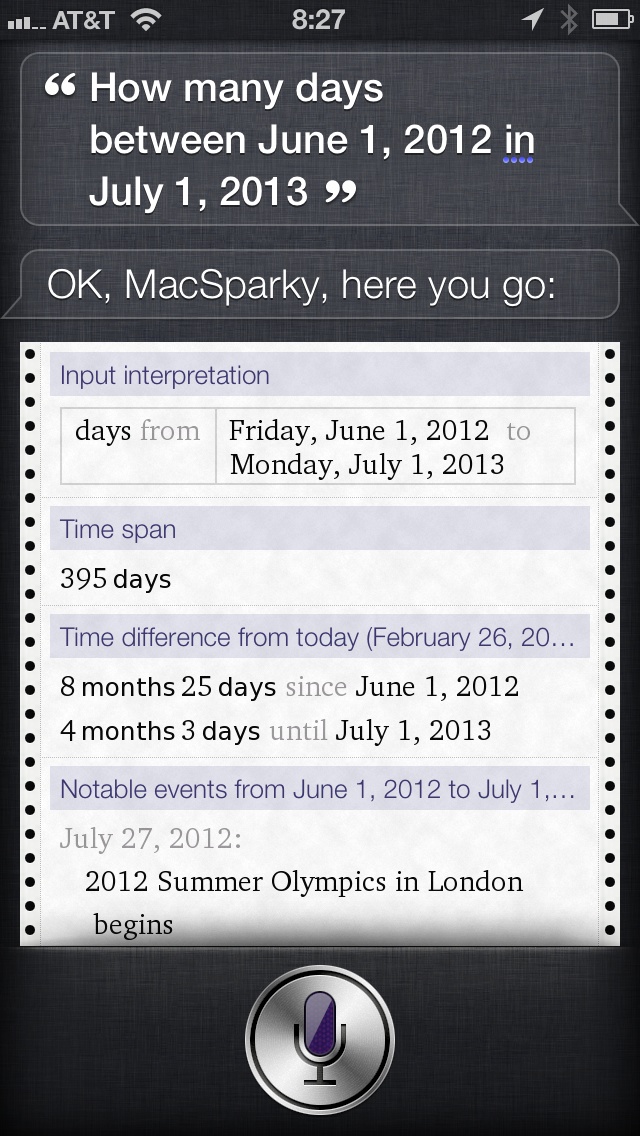
Task: Open the Wolfram Alpha results card
Action: [x=320, y=643]
